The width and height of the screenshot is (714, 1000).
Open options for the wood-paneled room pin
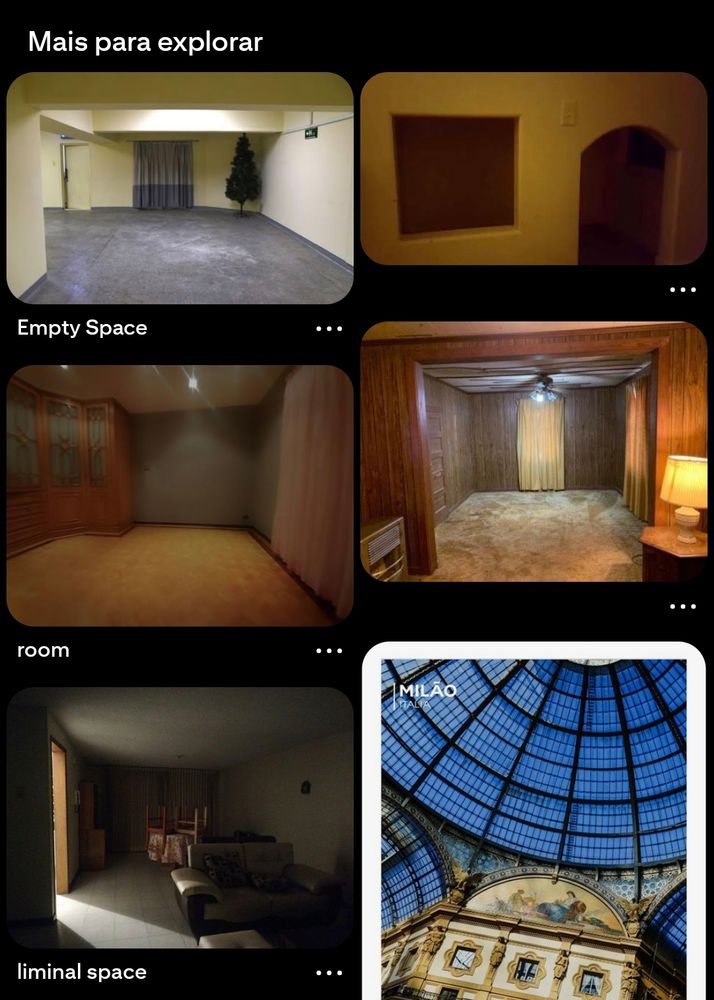pos(682,606)
